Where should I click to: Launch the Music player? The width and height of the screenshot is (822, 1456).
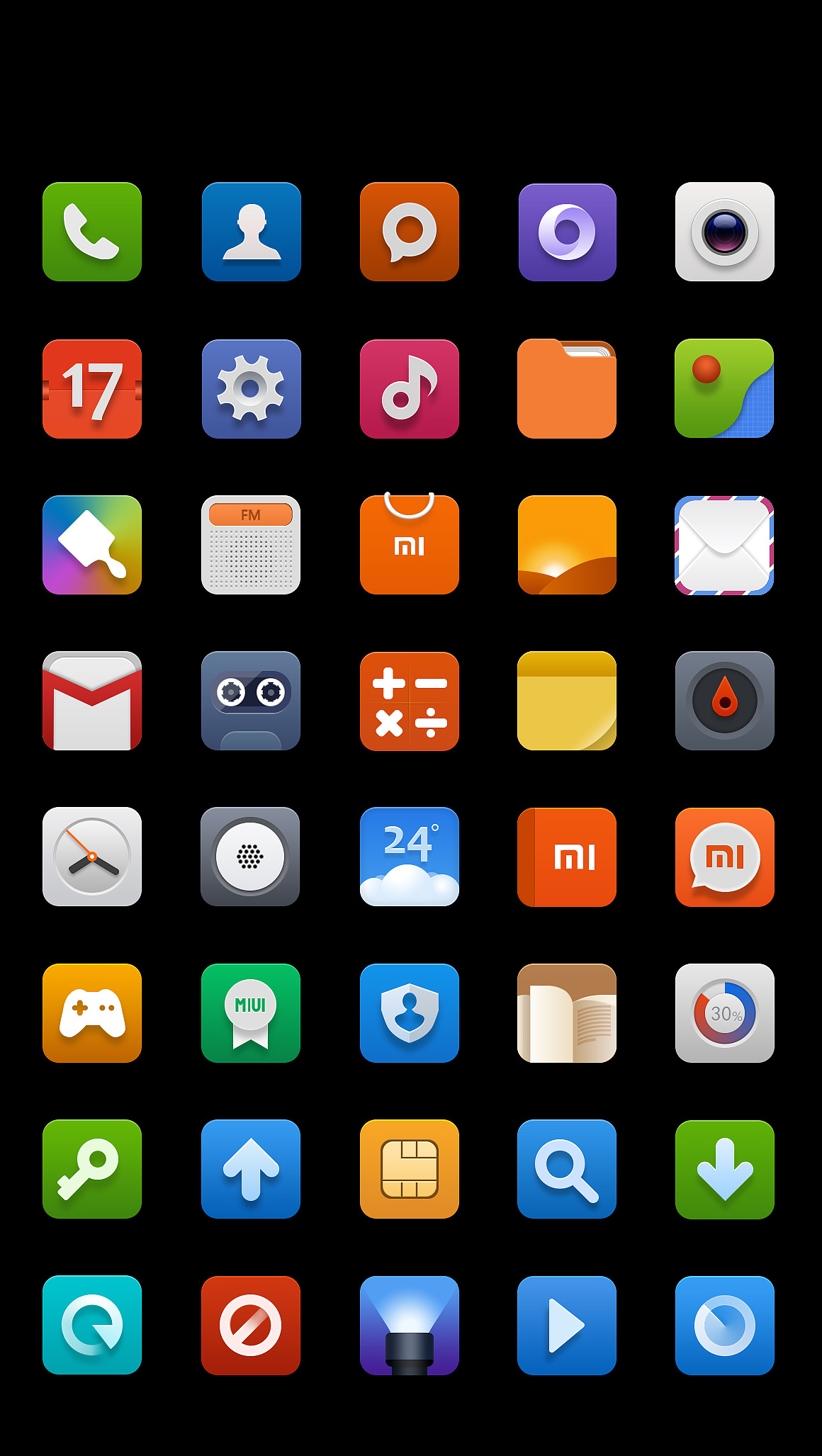[x=408, y=388]
